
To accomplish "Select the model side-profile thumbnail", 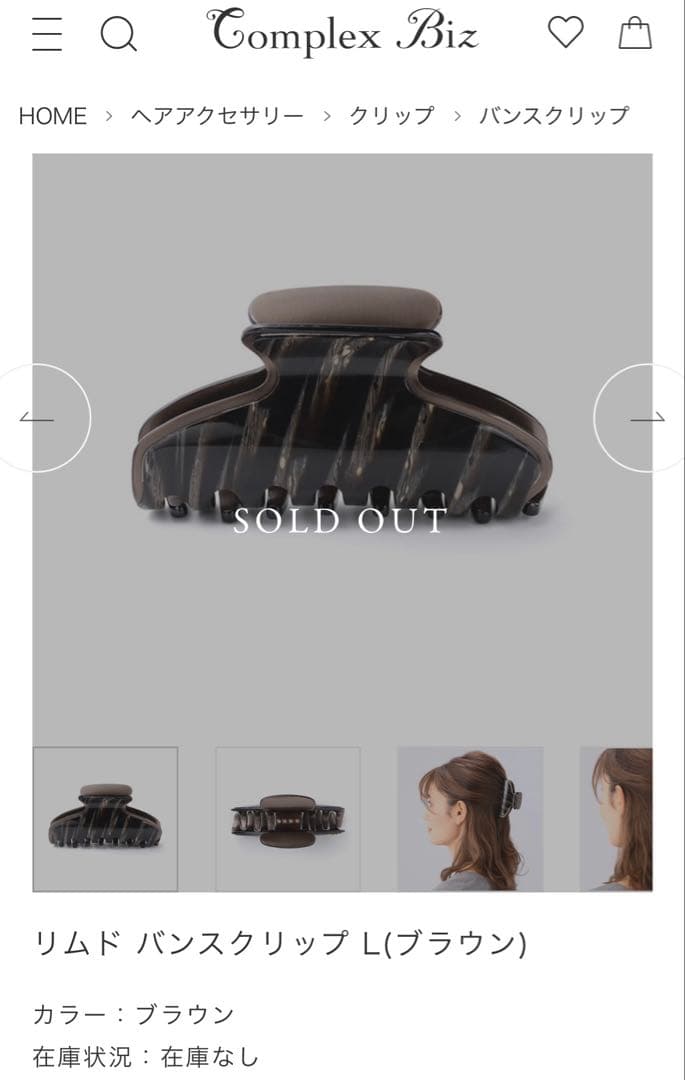I will click(470, 819).
